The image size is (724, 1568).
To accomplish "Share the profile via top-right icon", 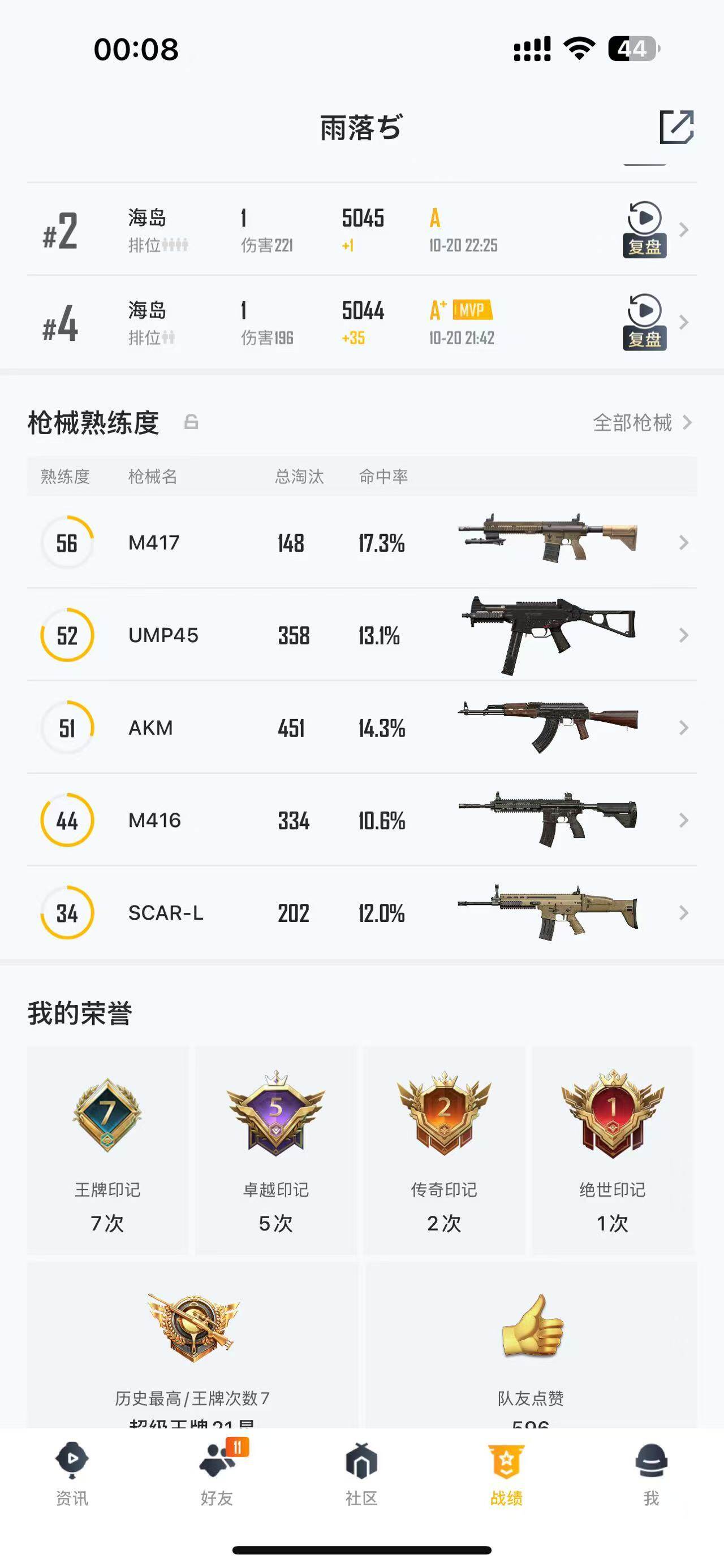I will pyautogui.click(x=676, y=127).
